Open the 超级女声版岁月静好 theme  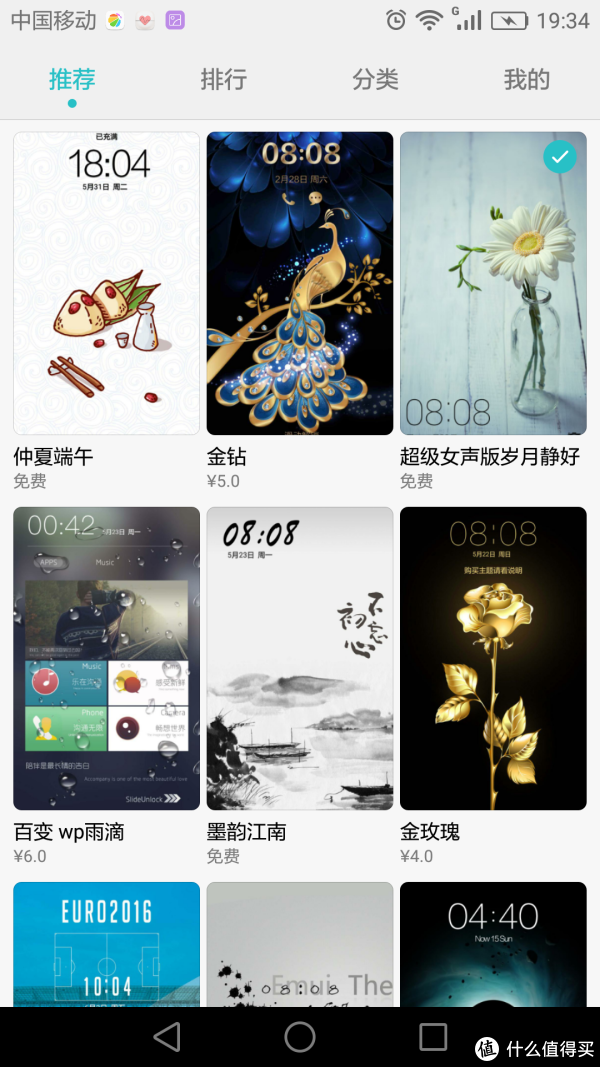pos(493,283)
